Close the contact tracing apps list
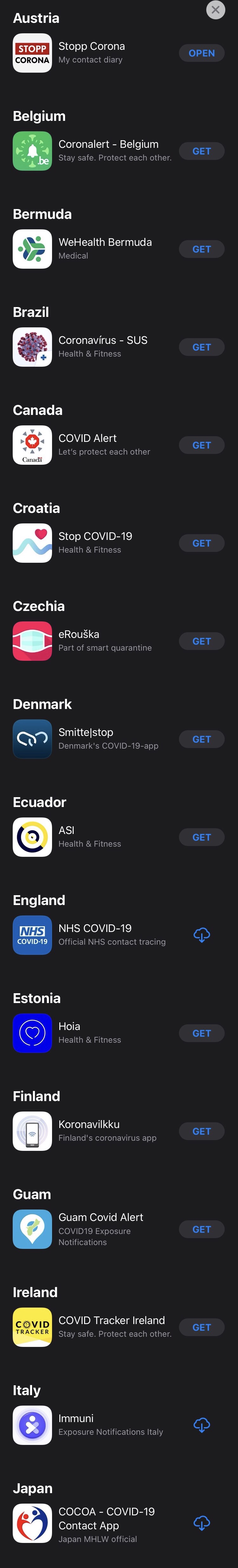Image resolution: width=238 pixels, height=1568 pixels. point(215,10)
